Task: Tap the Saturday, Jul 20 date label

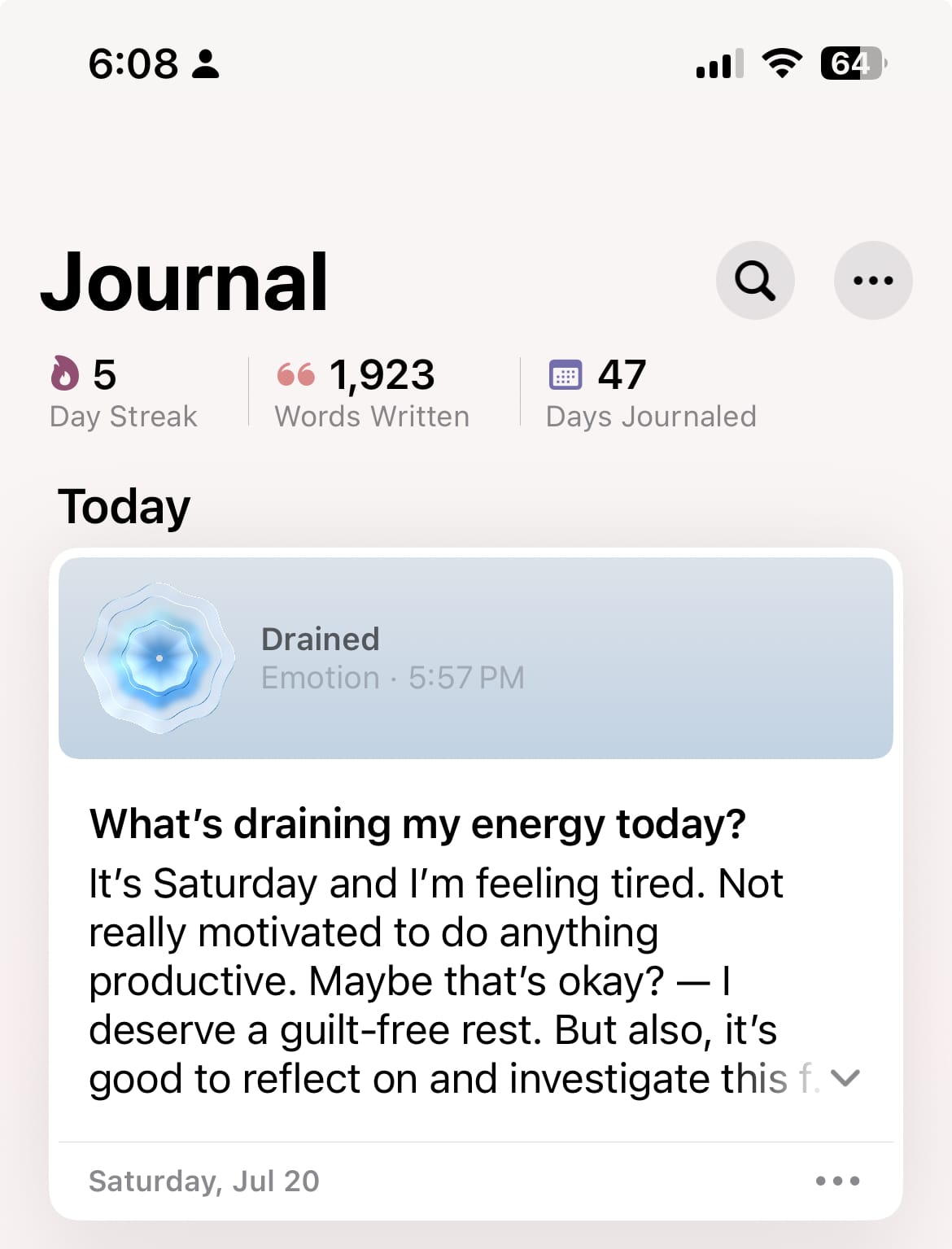Action: (203, 1181)
